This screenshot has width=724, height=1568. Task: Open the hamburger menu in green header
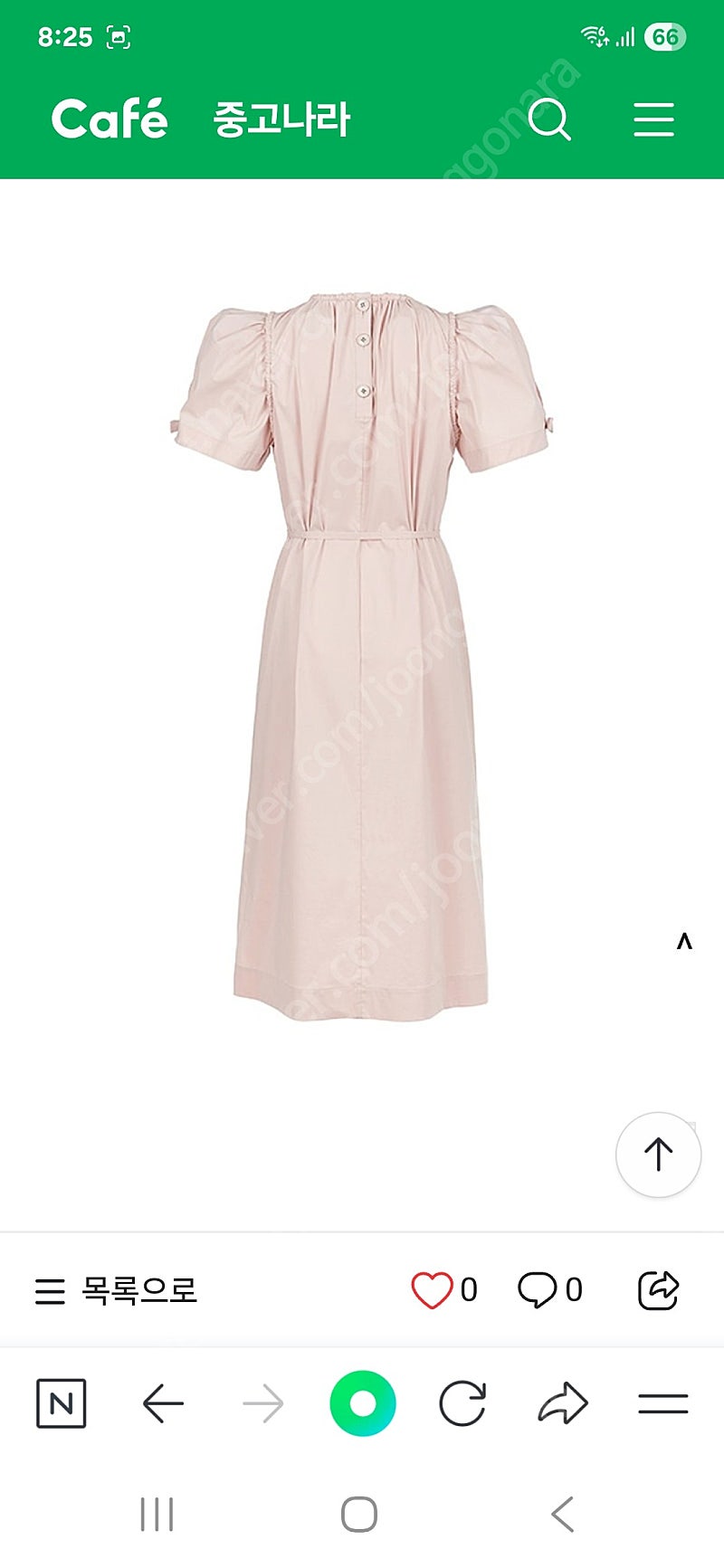653,119
